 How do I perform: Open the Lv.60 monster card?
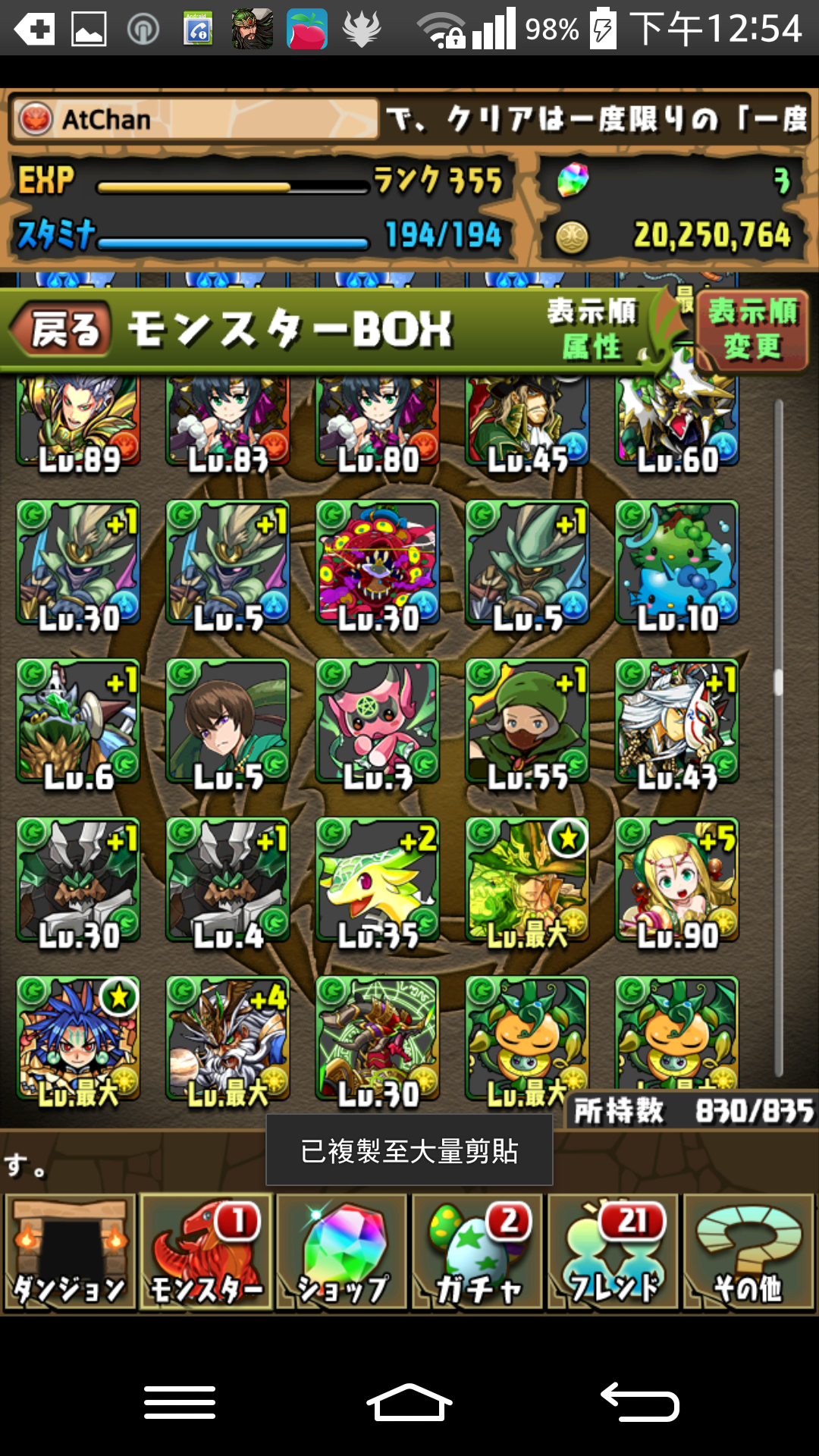[x=676, y=423]
